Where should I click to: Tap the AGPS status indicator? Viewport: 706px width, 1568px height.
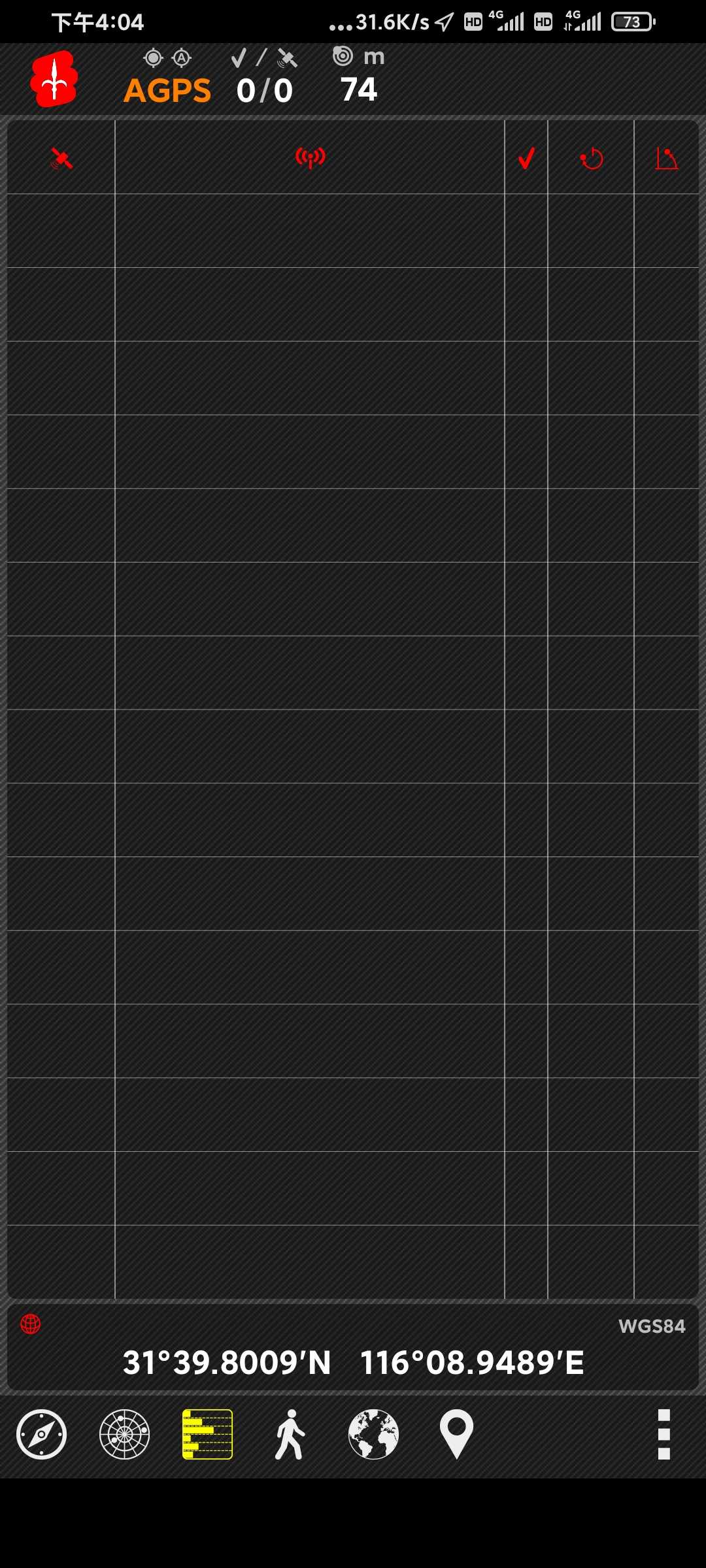(167, 91)
